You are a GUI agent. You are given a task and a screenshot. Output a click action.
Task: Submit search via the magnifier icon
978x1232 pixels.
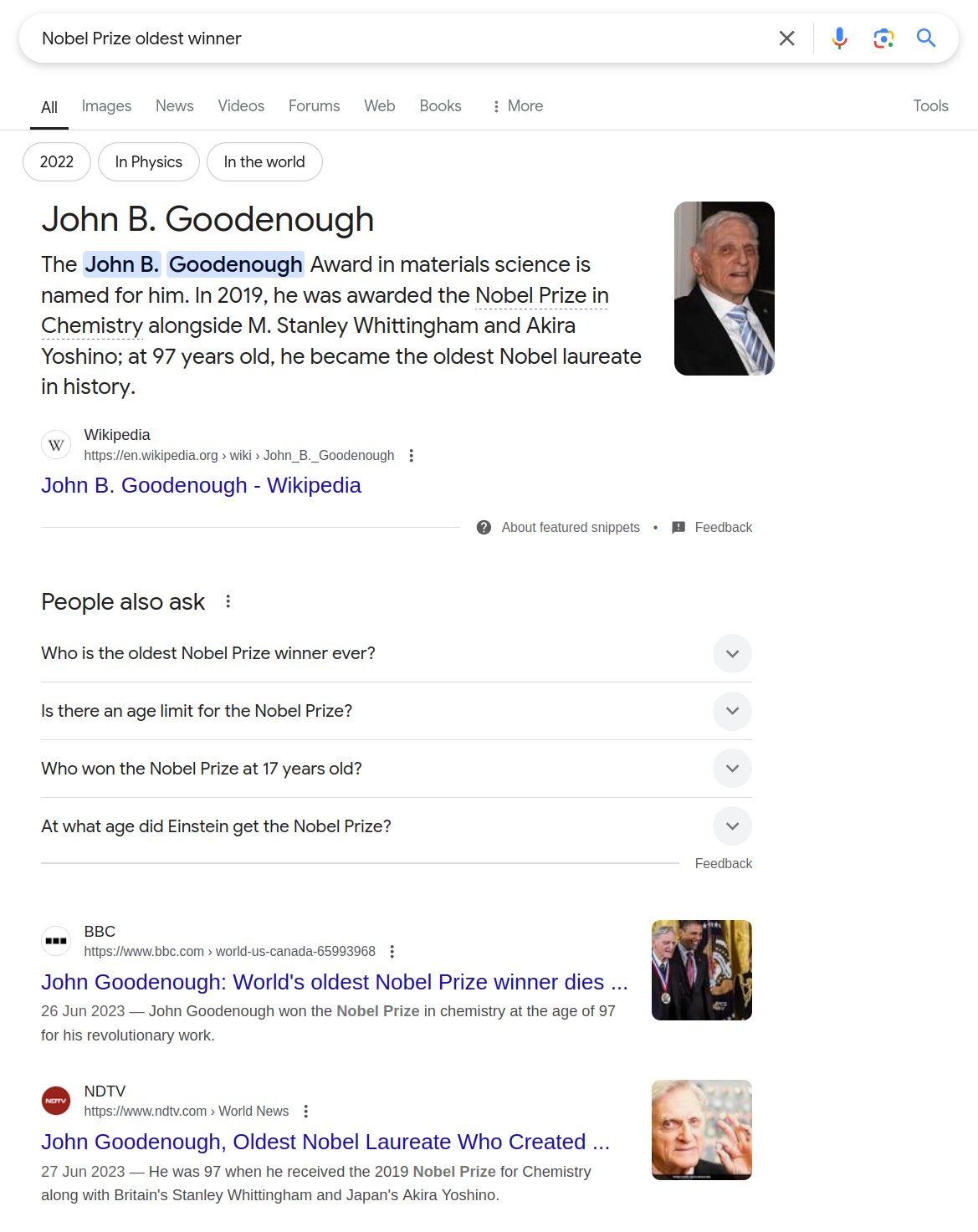tap(926, 38)
